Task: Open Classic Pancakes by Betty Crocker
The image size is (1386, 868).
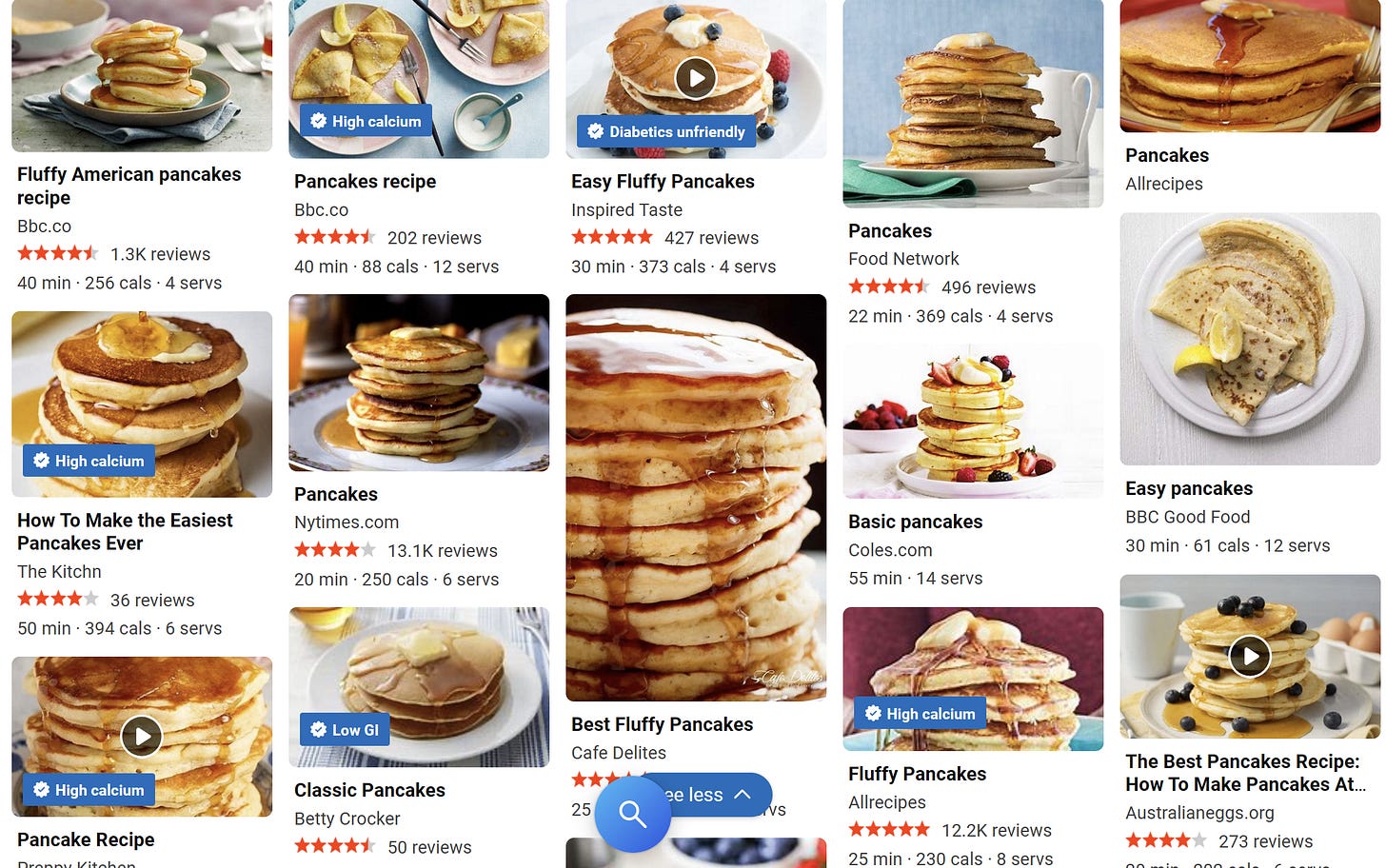Action: [x=369, y=790]
